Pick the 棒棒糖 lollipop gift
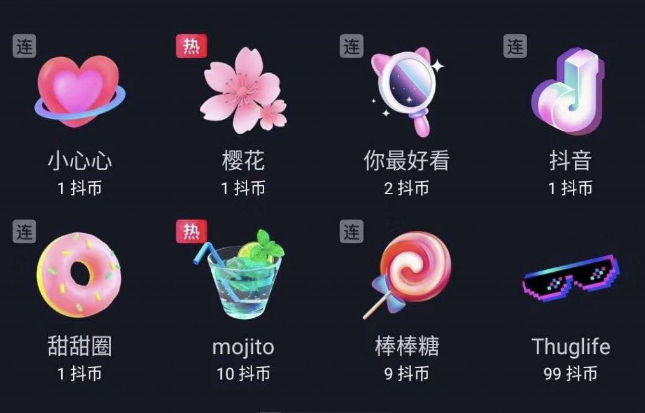The height and width of the screenshot is (413, 645). (x=405, y=277)
